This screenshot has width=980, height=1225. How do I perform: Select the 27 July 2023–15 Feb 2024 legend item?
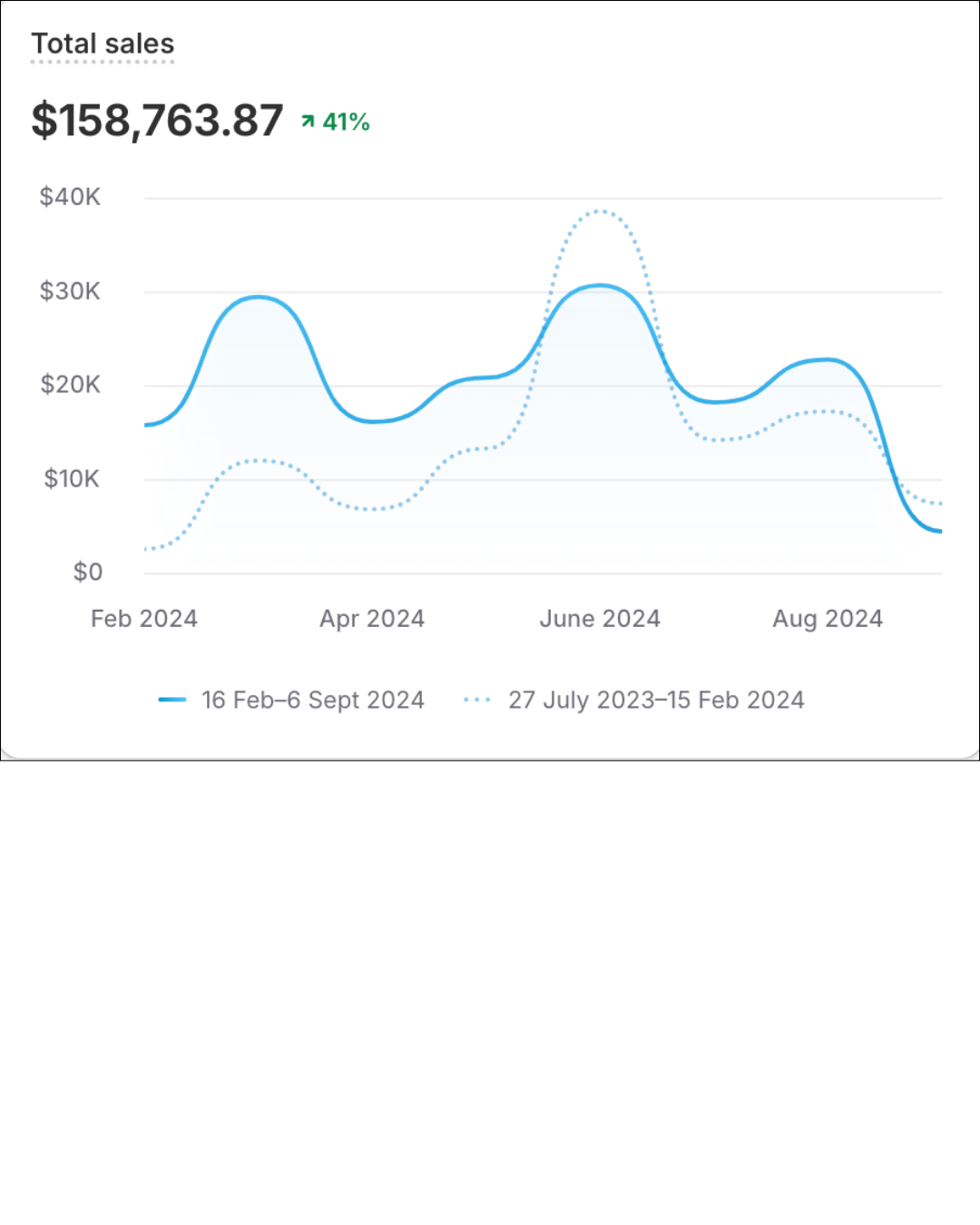633,700
